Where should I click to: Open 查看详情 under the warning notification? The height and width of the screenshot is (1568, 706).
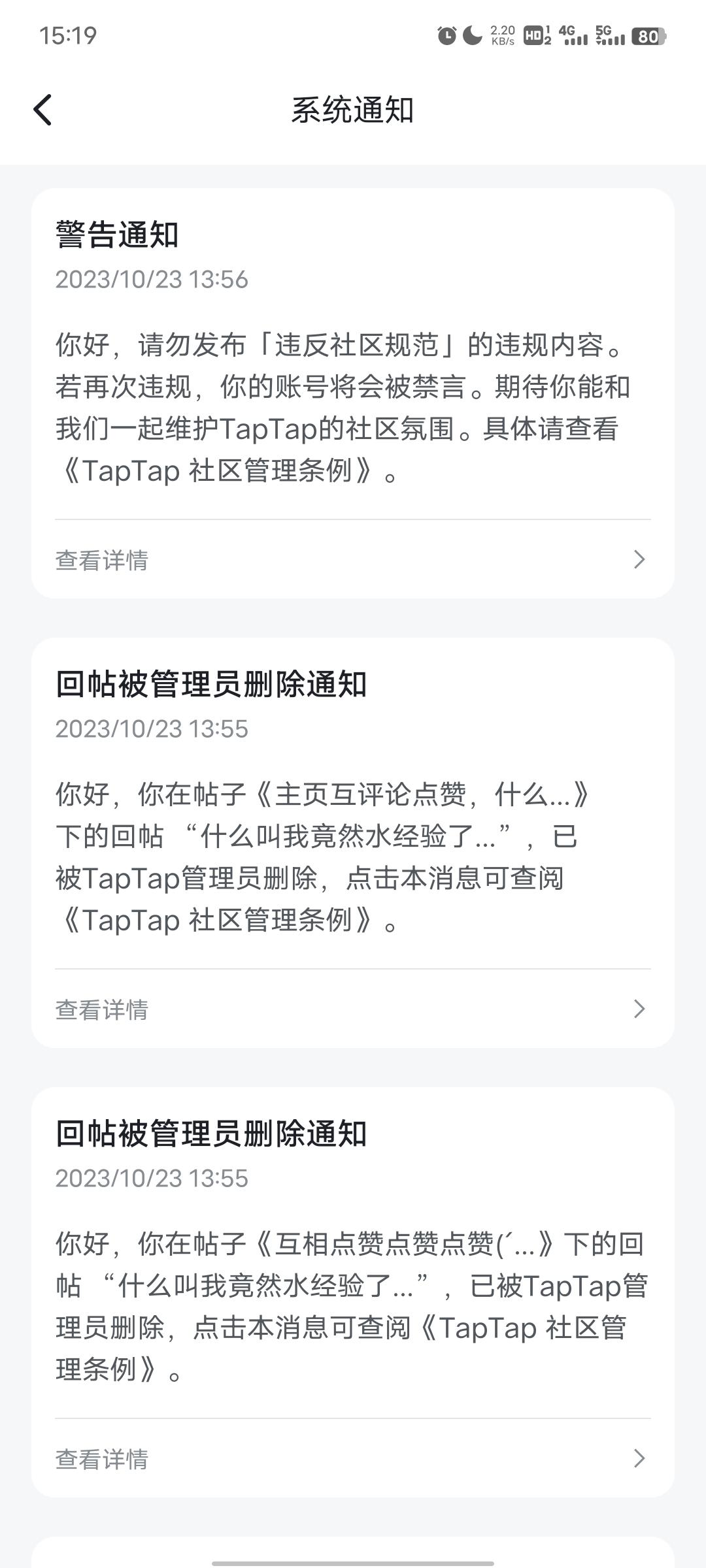101,559
